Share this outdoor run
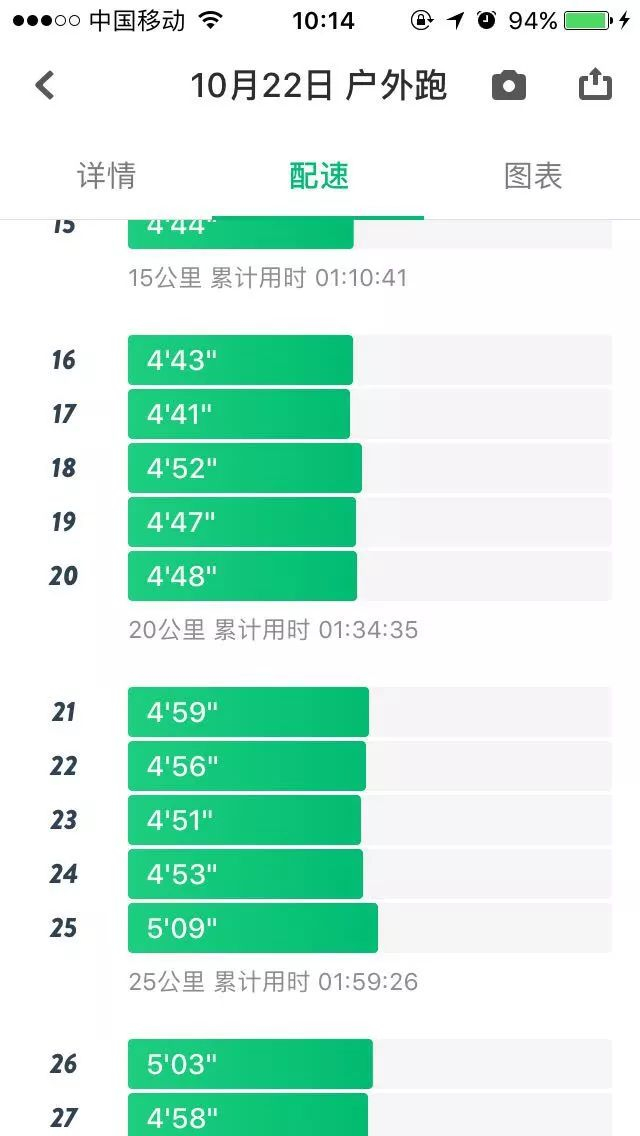Viewport: 640px width, 1136px height. [x=595, y=84]
